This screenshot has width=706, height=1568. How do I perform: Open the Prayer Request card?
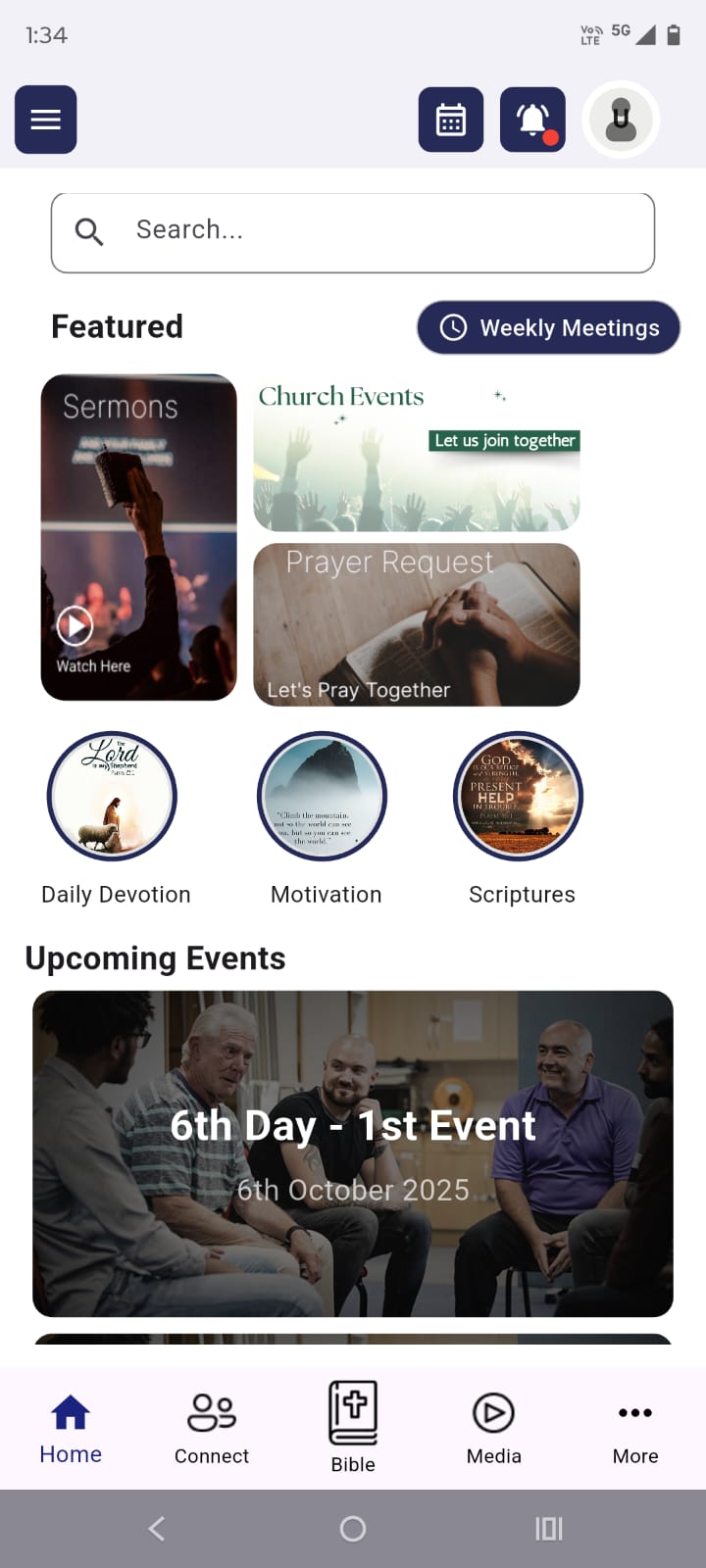coord(417,624)
